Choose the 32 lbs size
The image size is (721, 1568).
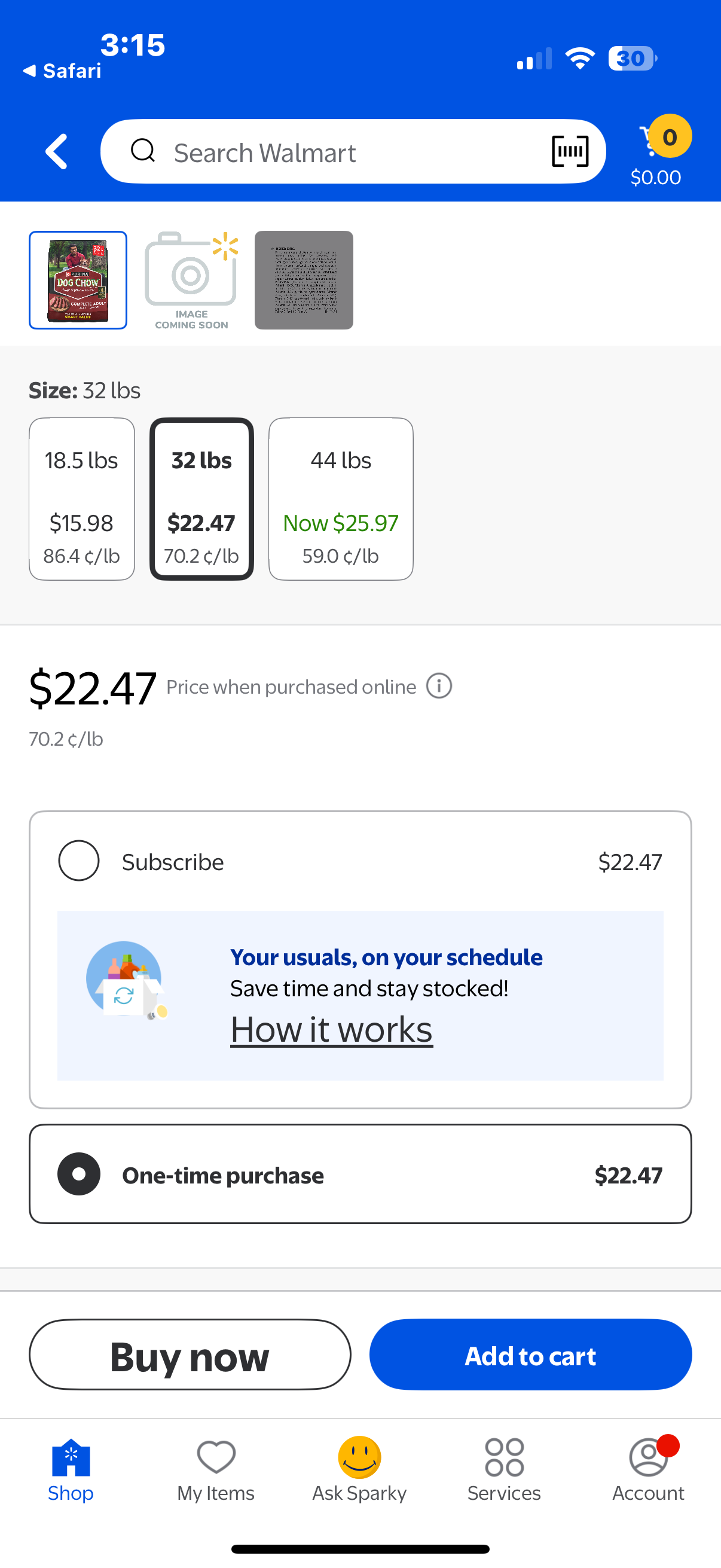coord(201,499)
